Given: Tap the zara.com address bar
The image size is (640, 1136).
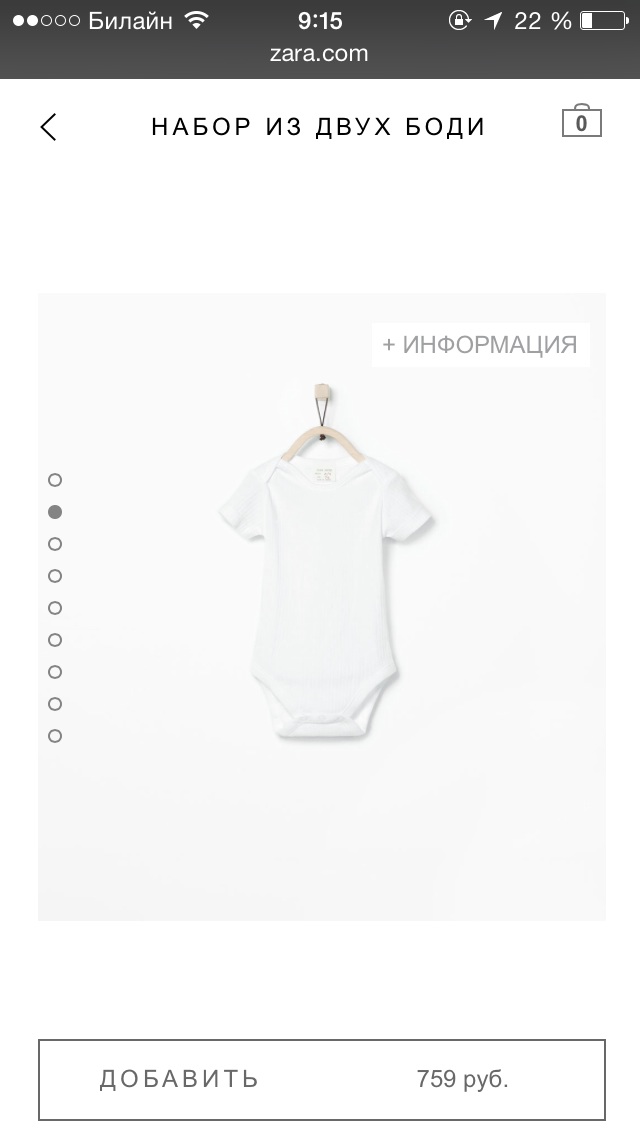Looking at the screenshot, I should 320,53.
